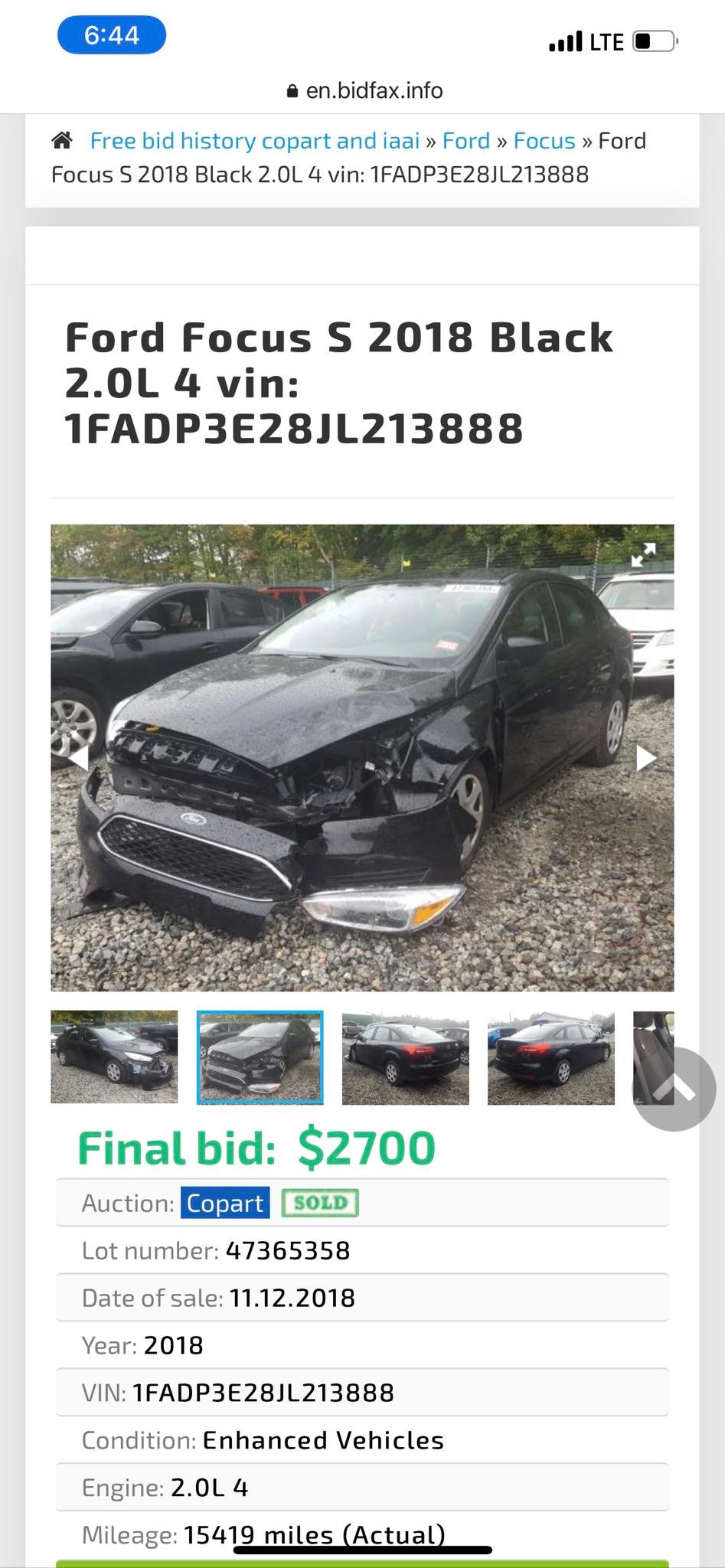Go to the Ford breadcrumb link
Screen dimensions: 725x1568
coord(465,141)
